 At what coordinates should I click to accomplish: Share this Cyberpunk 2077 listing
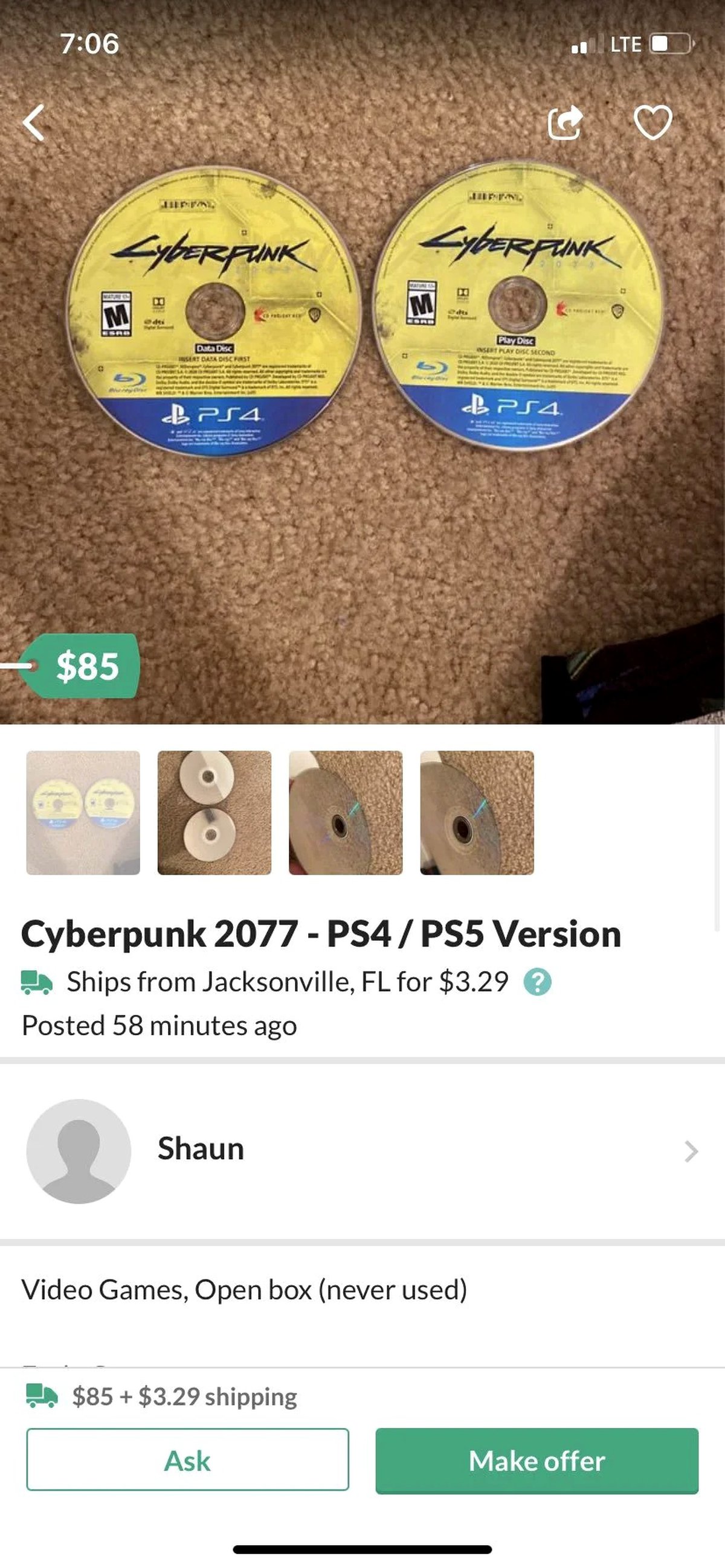[565, 123]
